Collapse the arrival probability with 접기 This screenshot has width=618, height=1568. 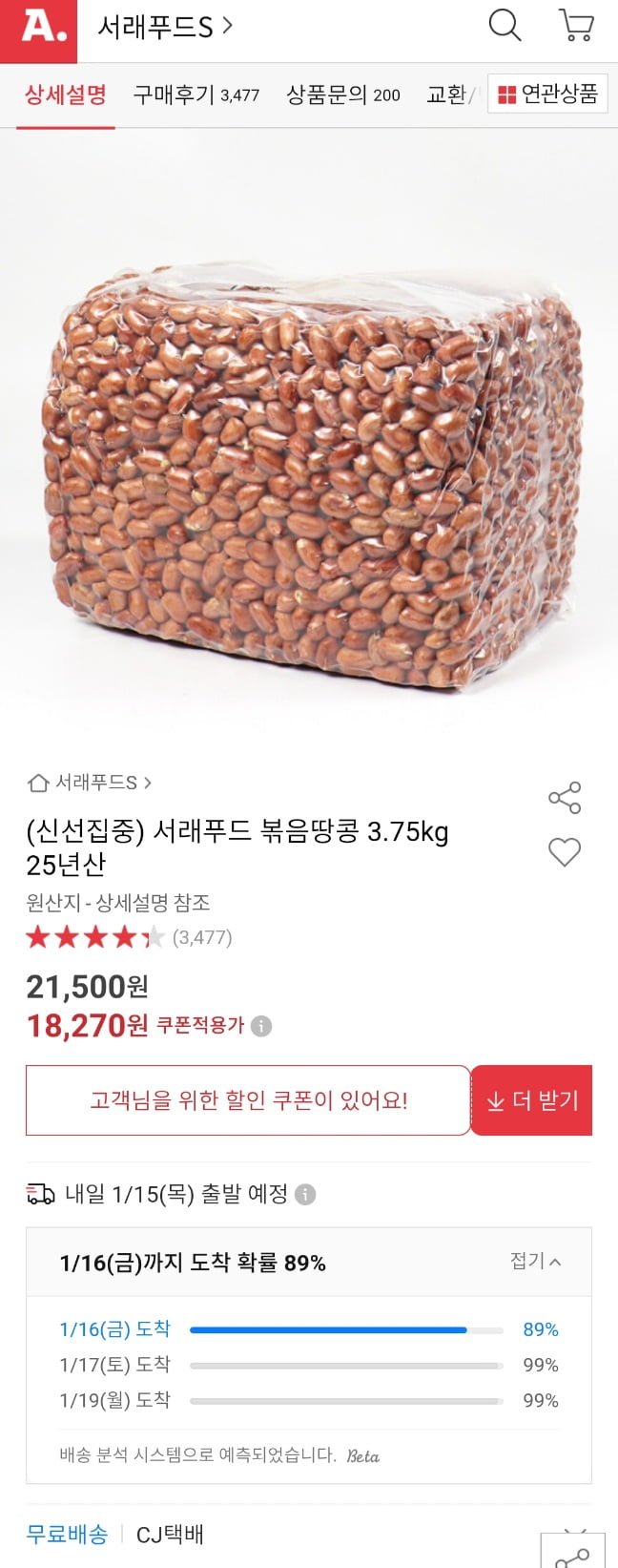pos(535,1261)
